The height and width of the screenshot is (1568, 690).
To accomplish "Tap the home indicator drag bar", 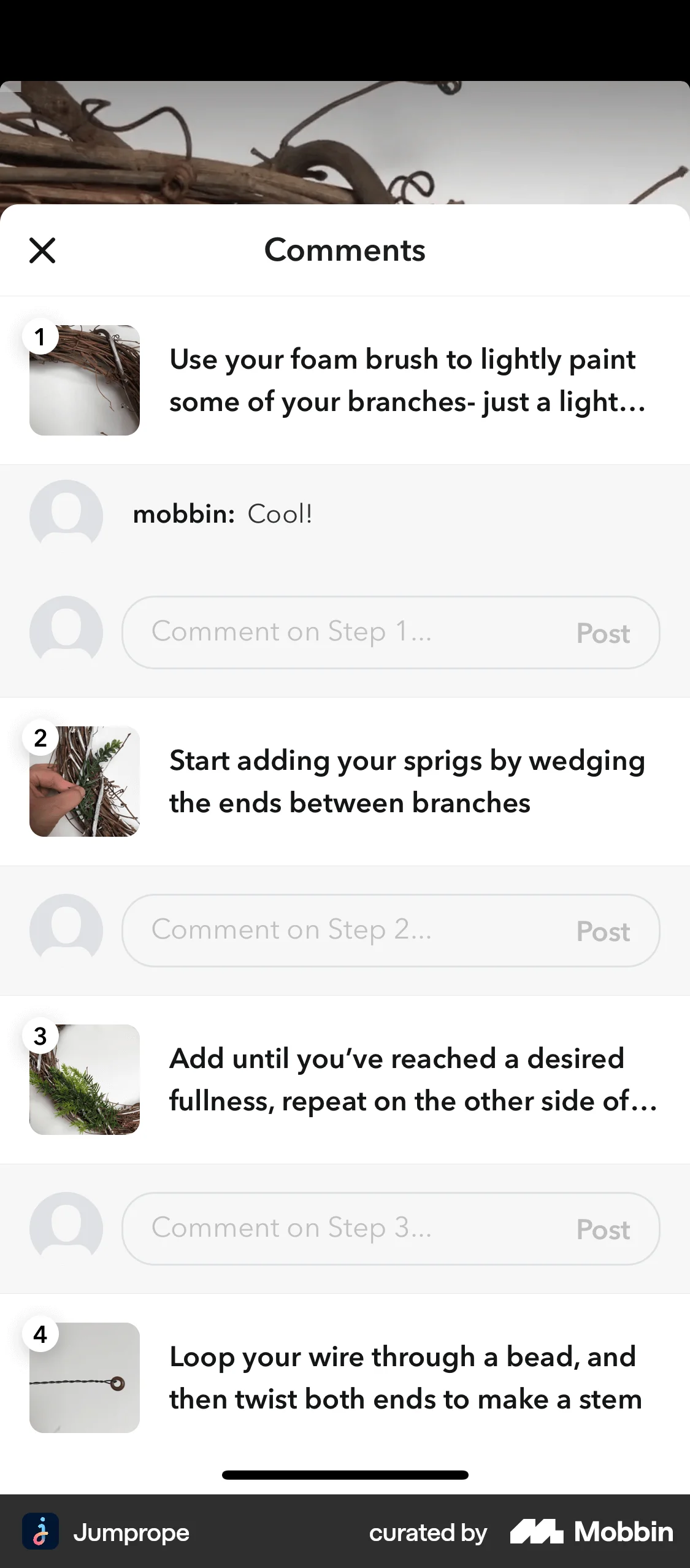I will pyautogui.click(x=345, y=1475).
